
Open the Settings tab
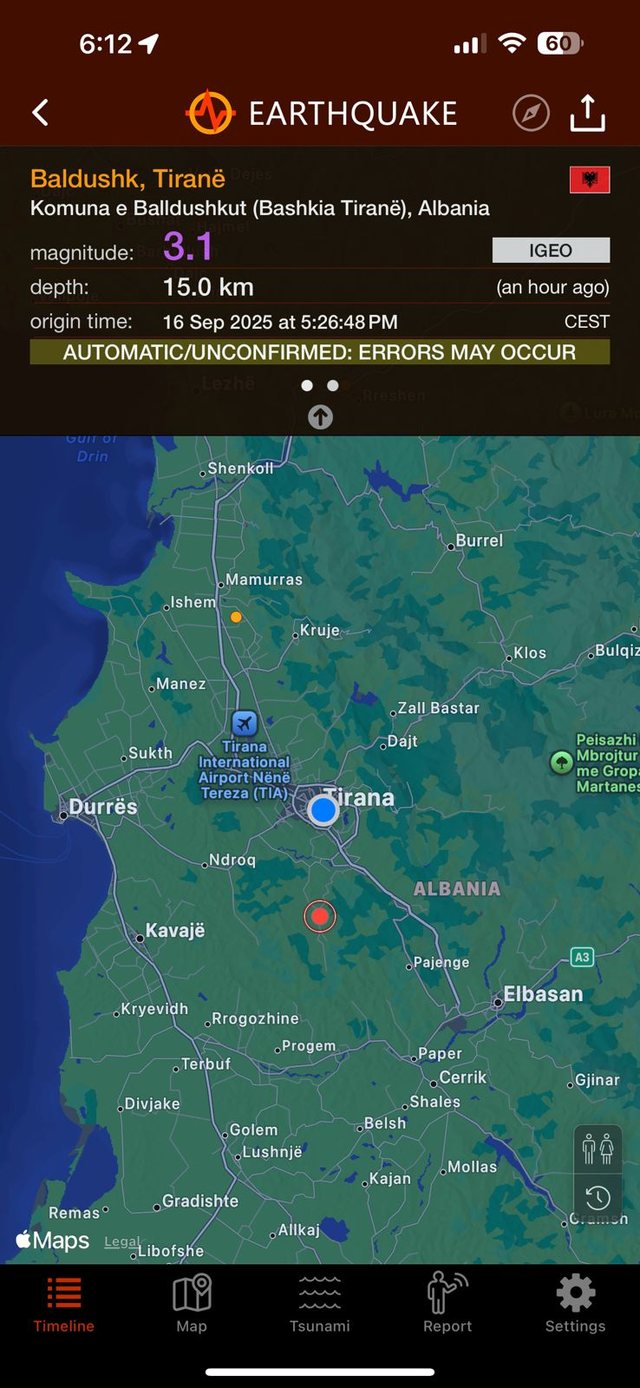(575, 1304)
